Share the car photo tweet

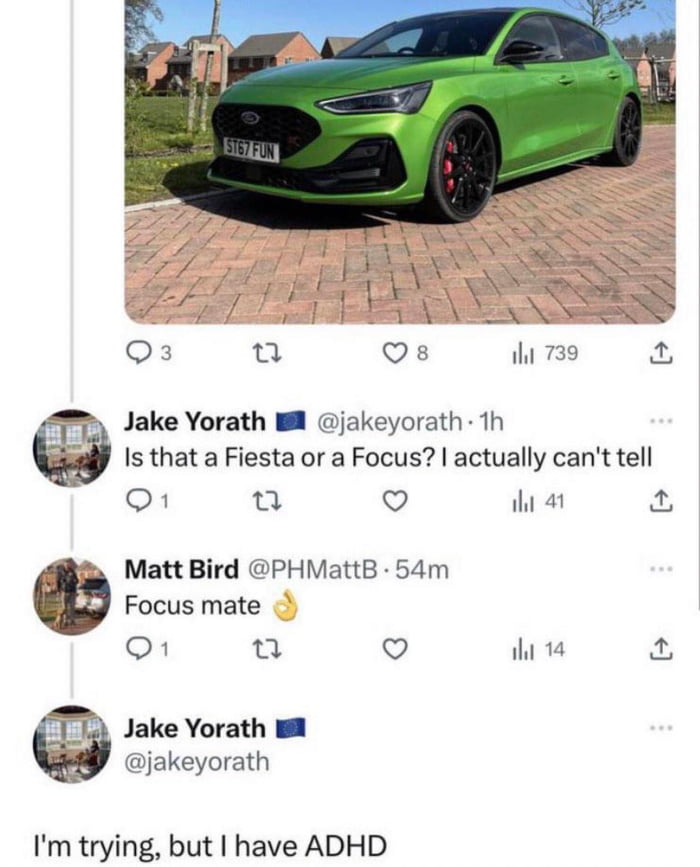click(659, 353)
